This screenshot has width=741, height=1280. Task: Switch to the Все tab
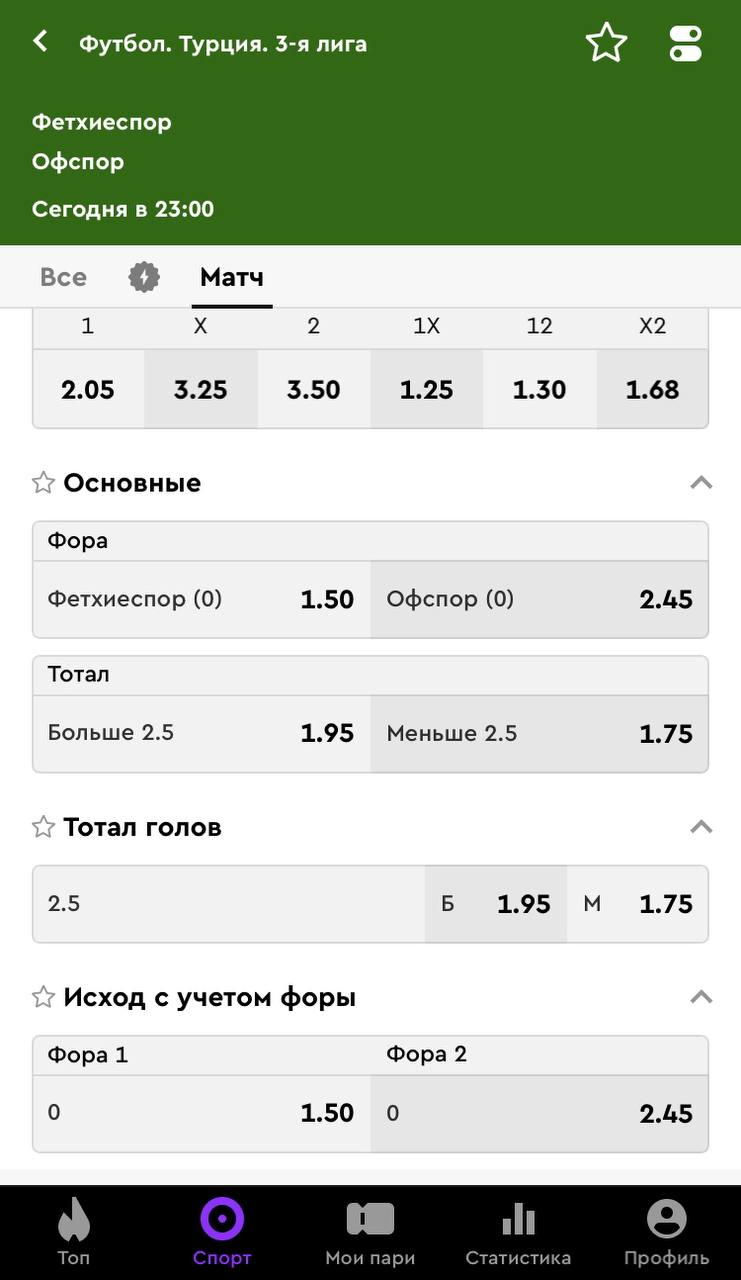pyautogui.click(x=64, y=277)
